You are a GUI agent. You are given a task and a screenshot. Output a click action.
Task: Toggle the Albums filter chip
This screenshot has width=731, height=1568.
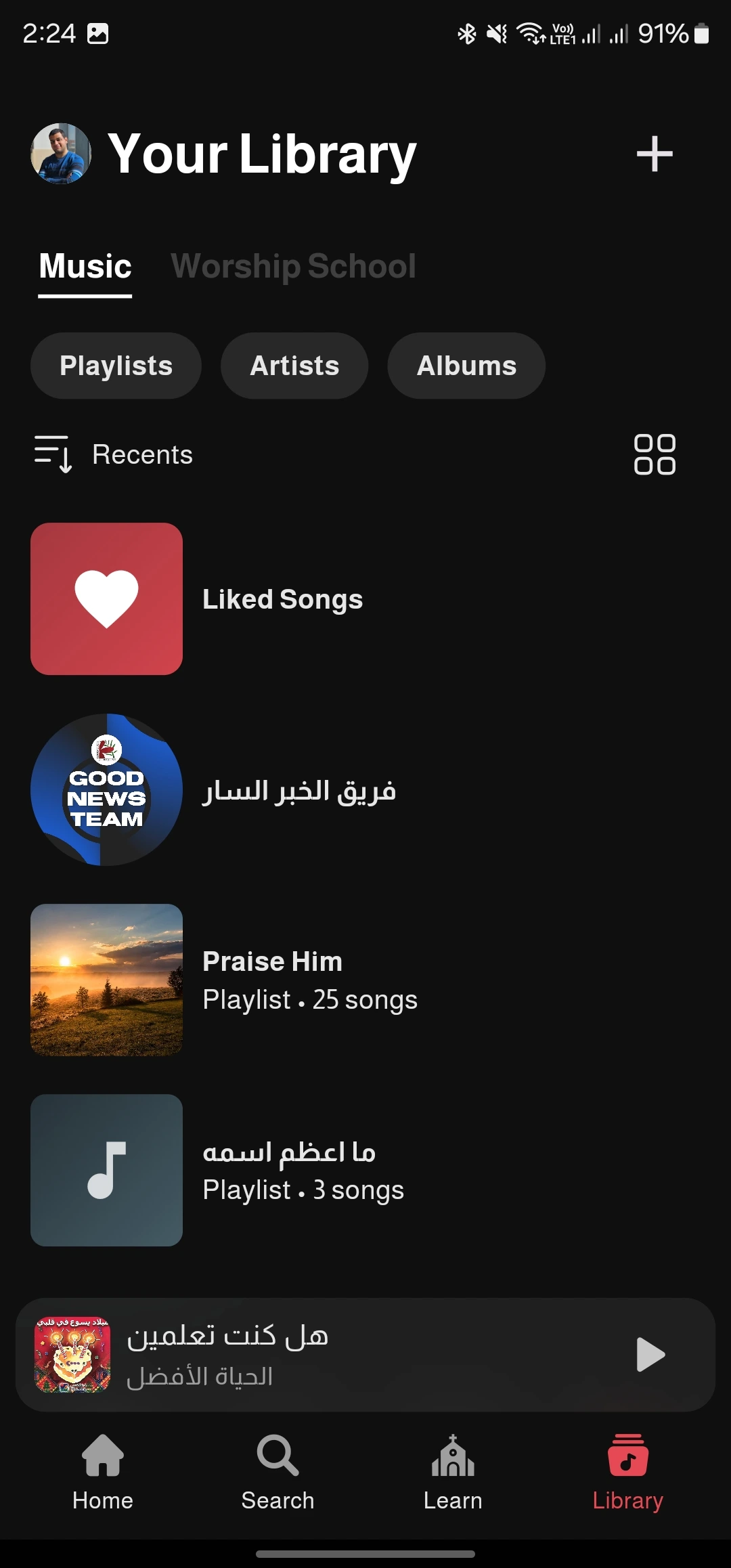click(466, 366)
